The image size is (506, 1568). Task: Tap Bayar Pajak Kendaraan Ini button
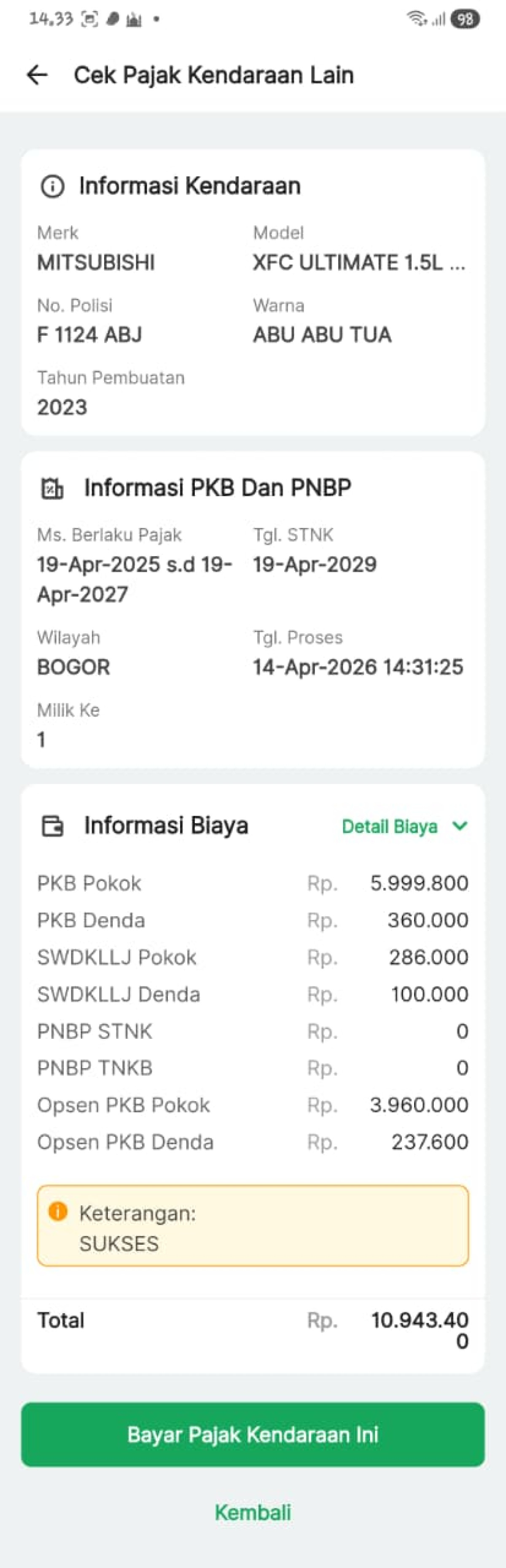click(253, 1435)
